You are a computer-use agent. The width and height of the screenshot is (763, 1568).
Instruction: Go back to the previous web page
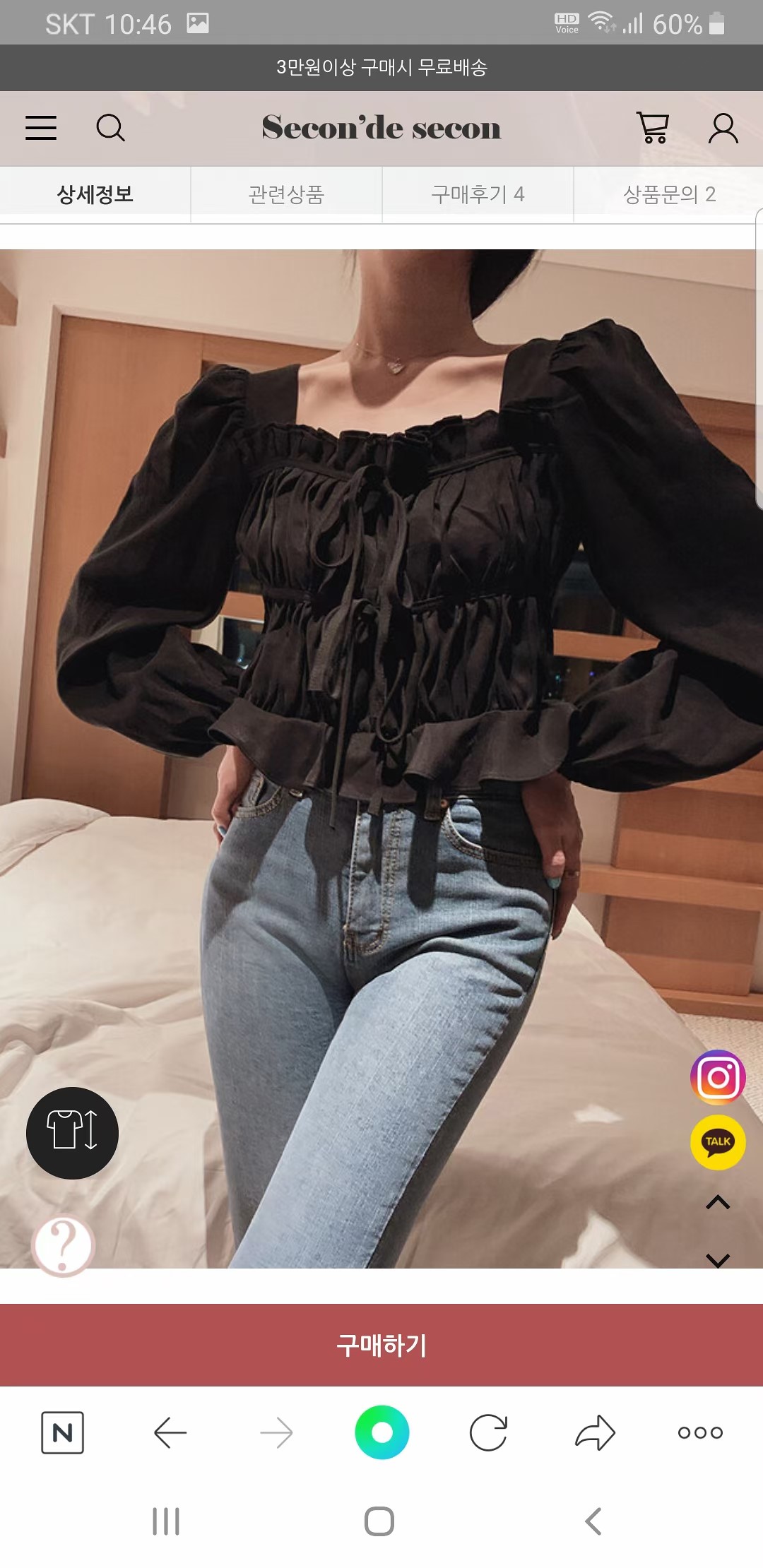tap(170, 1432)
